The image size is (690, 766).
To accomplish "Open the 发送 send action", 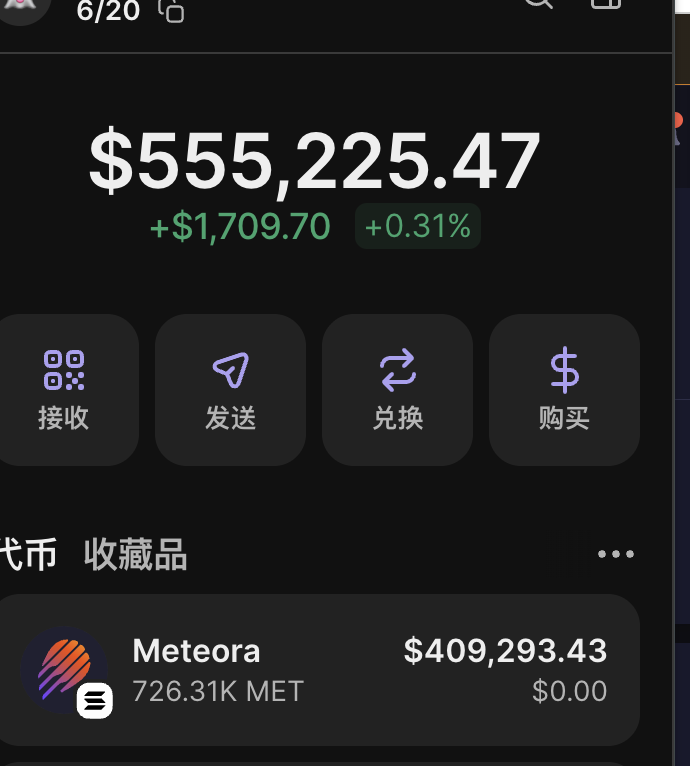I will point(230,390).
